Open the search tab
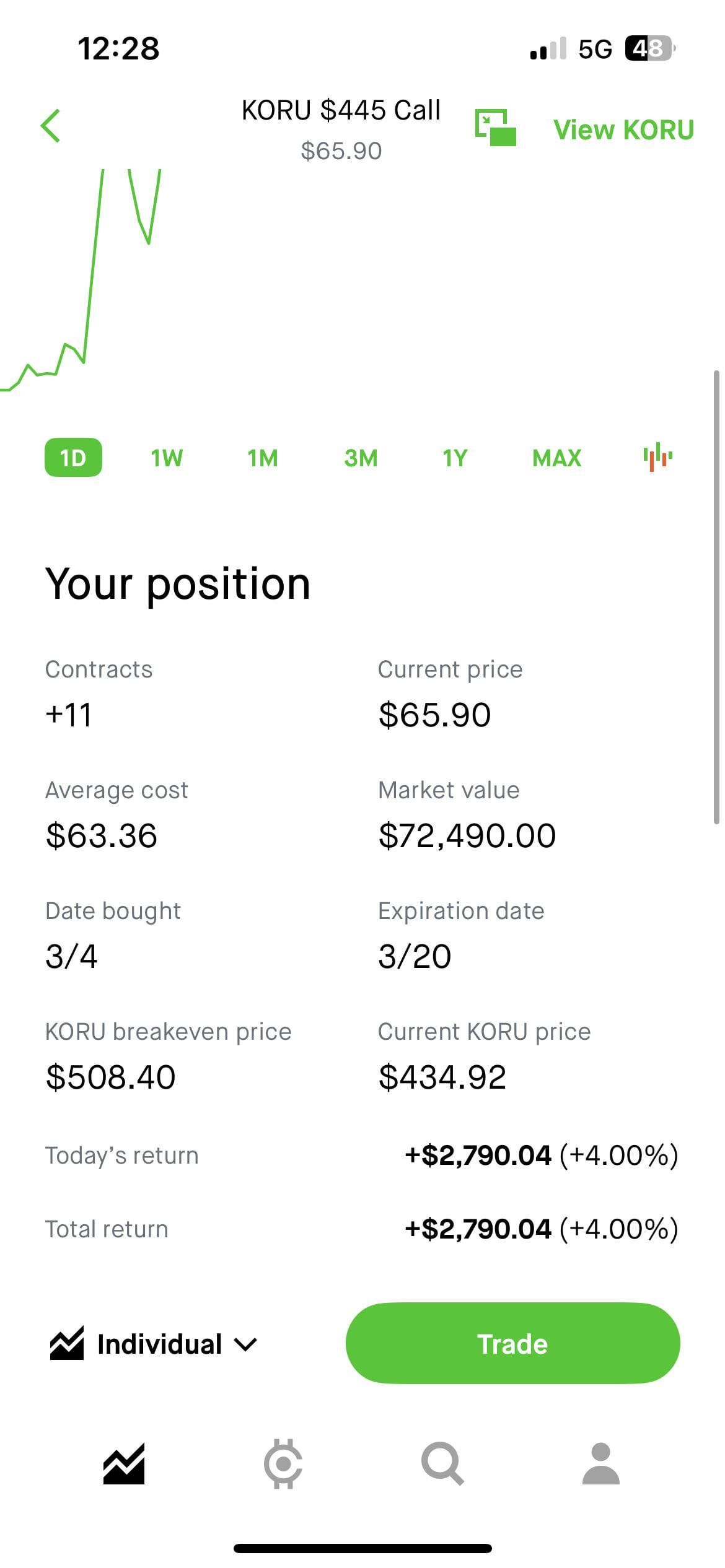The image size is (725, 1568). coord(442,1464)
